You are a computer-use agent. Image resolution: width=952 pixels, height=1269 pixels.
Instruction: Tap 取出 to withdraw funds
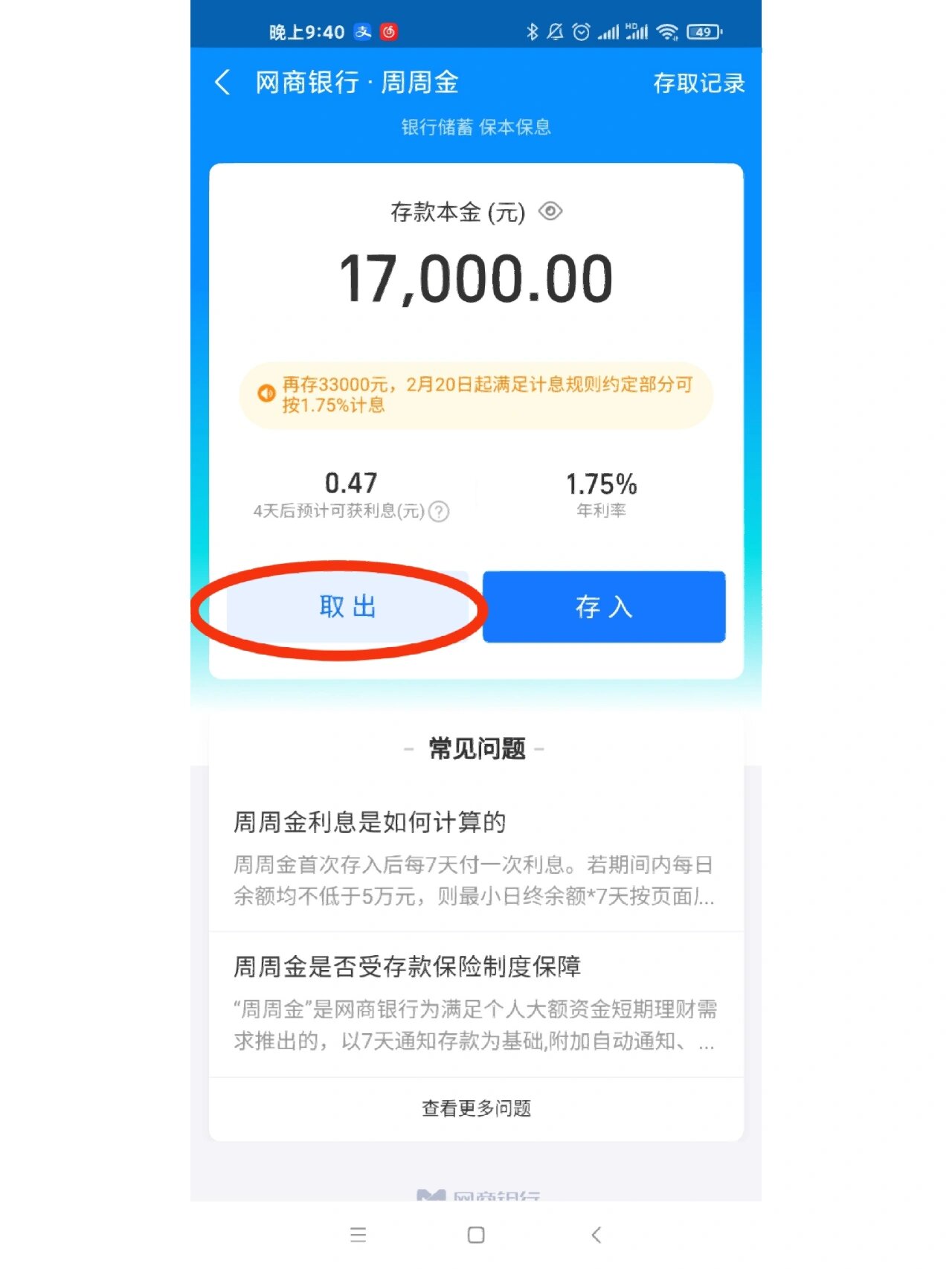pyautogui.click(x=347, y=607)
